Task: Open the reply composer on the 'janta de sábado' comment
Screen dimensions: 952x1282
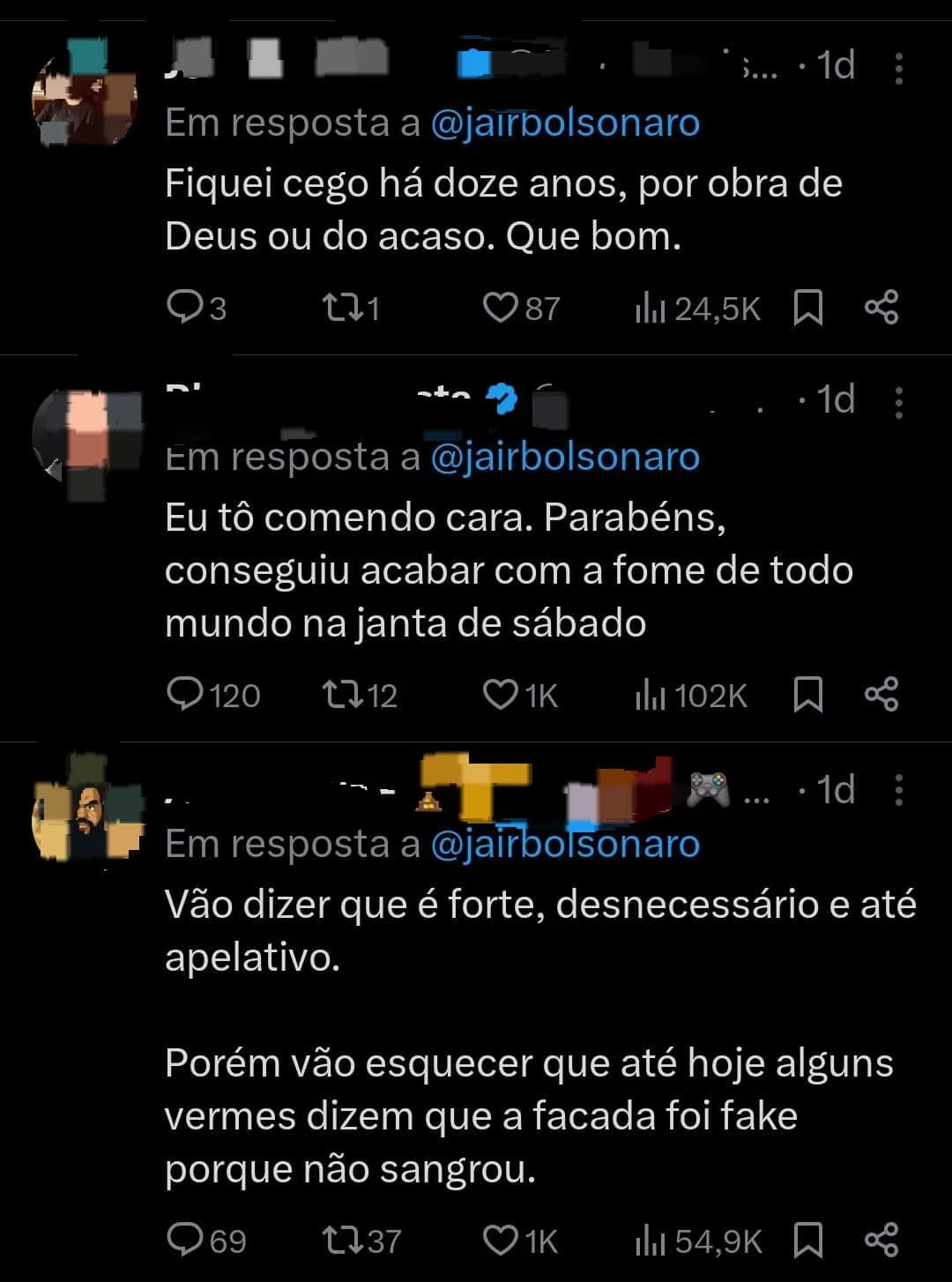Action: [188, 696]
